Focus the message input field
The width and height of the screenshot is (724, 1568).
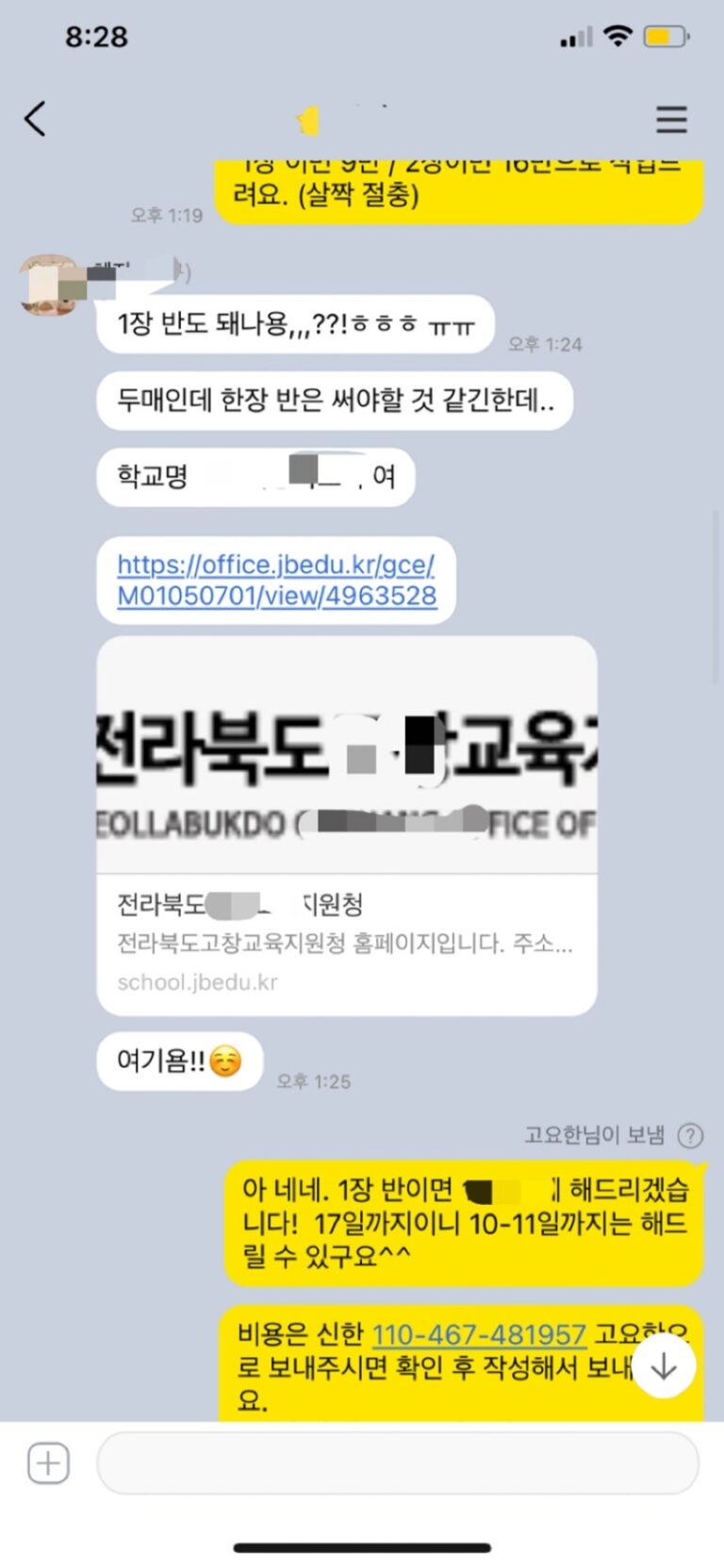point(397,1463)
